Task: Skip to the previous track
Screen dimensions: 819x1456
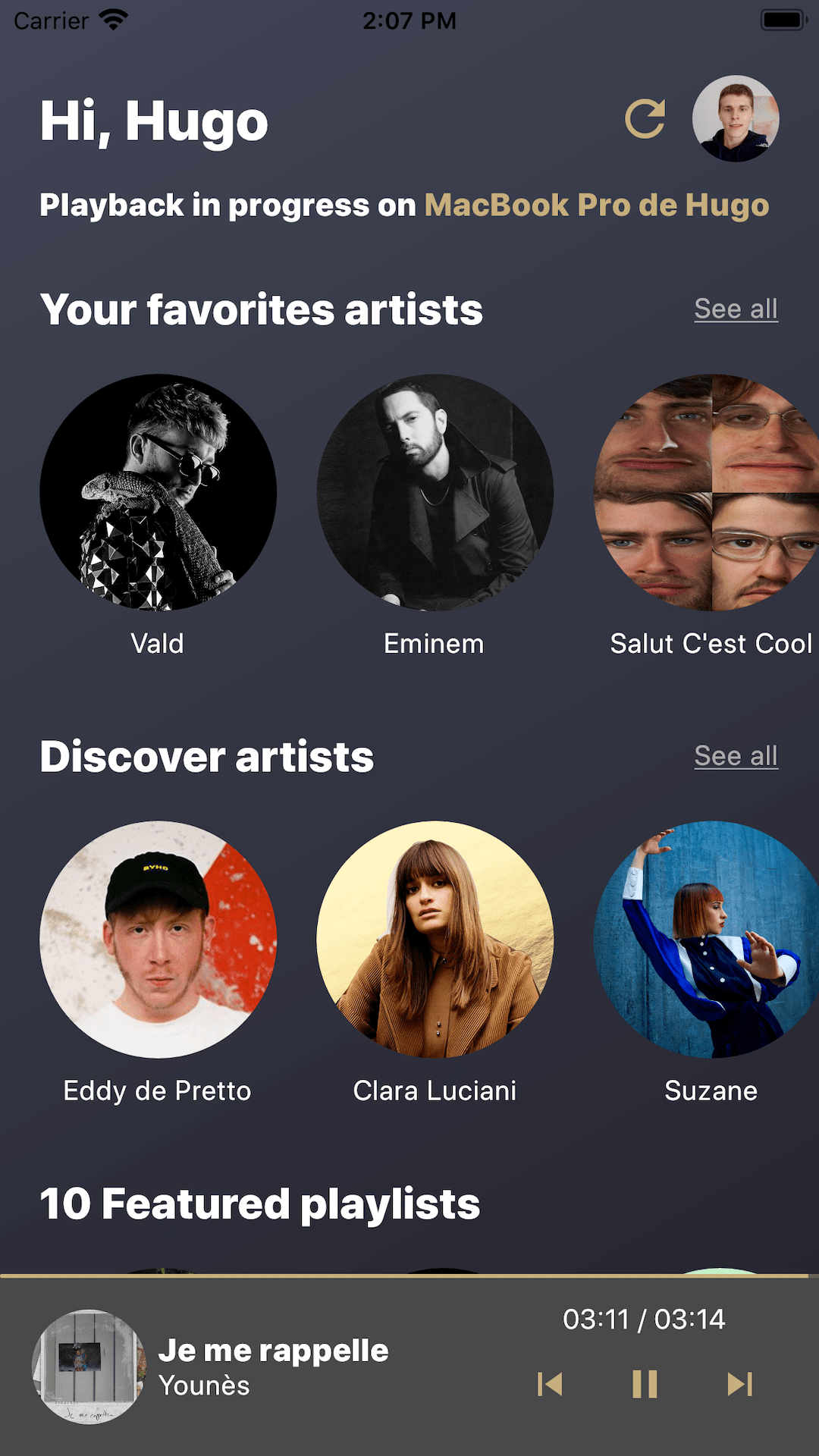Action: [550, 1384]
